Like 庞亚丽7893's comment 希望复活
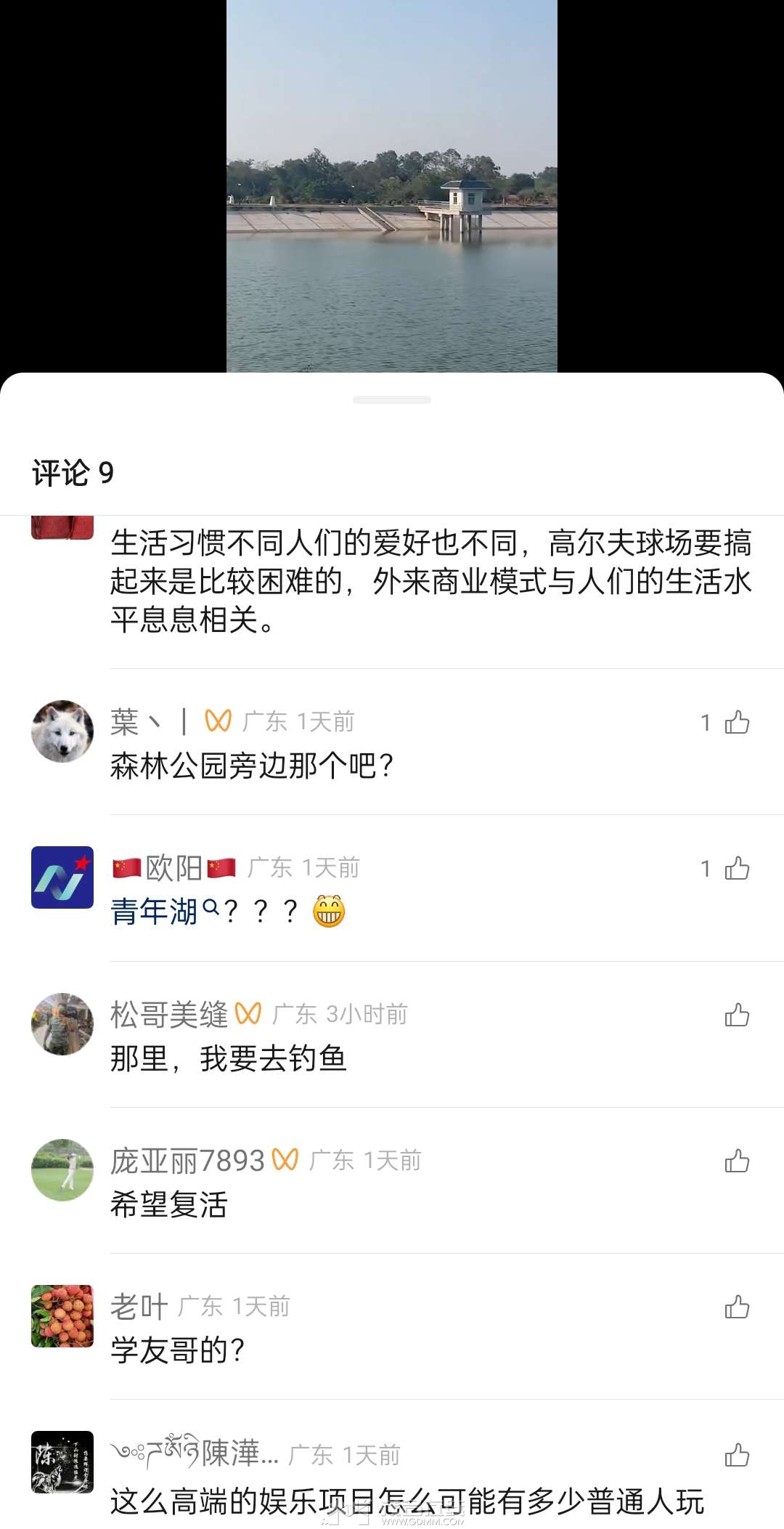784x1529 pixels. pos(736,1161)
